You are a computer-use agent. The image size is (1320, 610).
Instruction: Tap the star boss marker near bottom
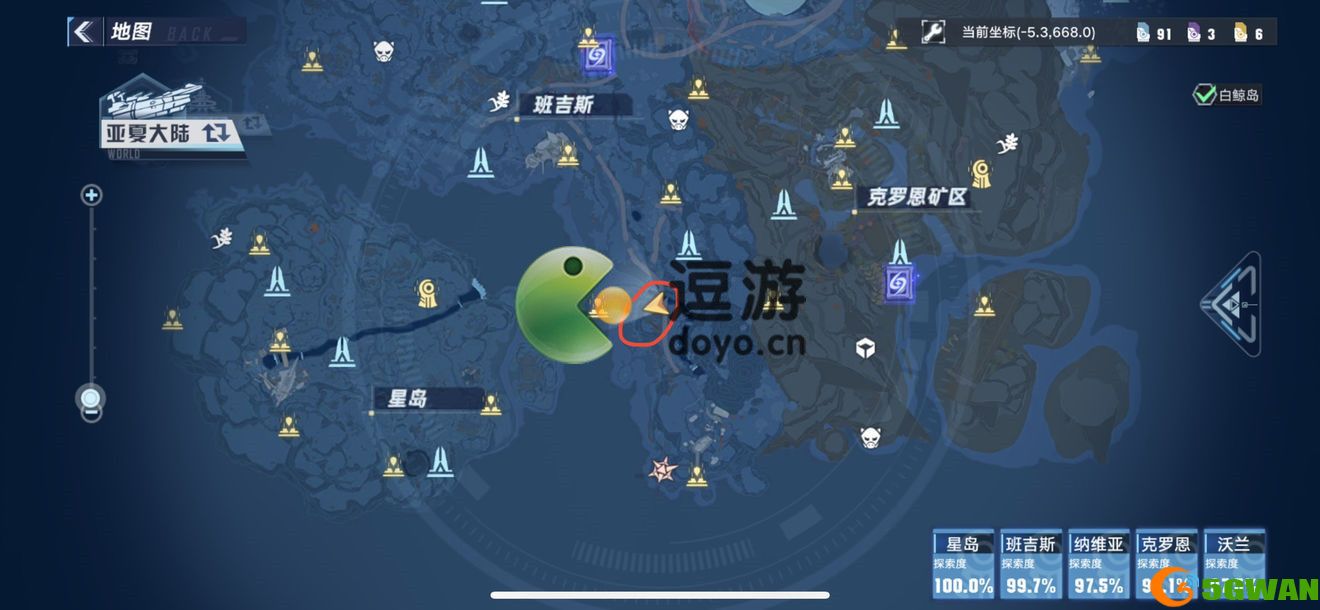pos(662,468)
